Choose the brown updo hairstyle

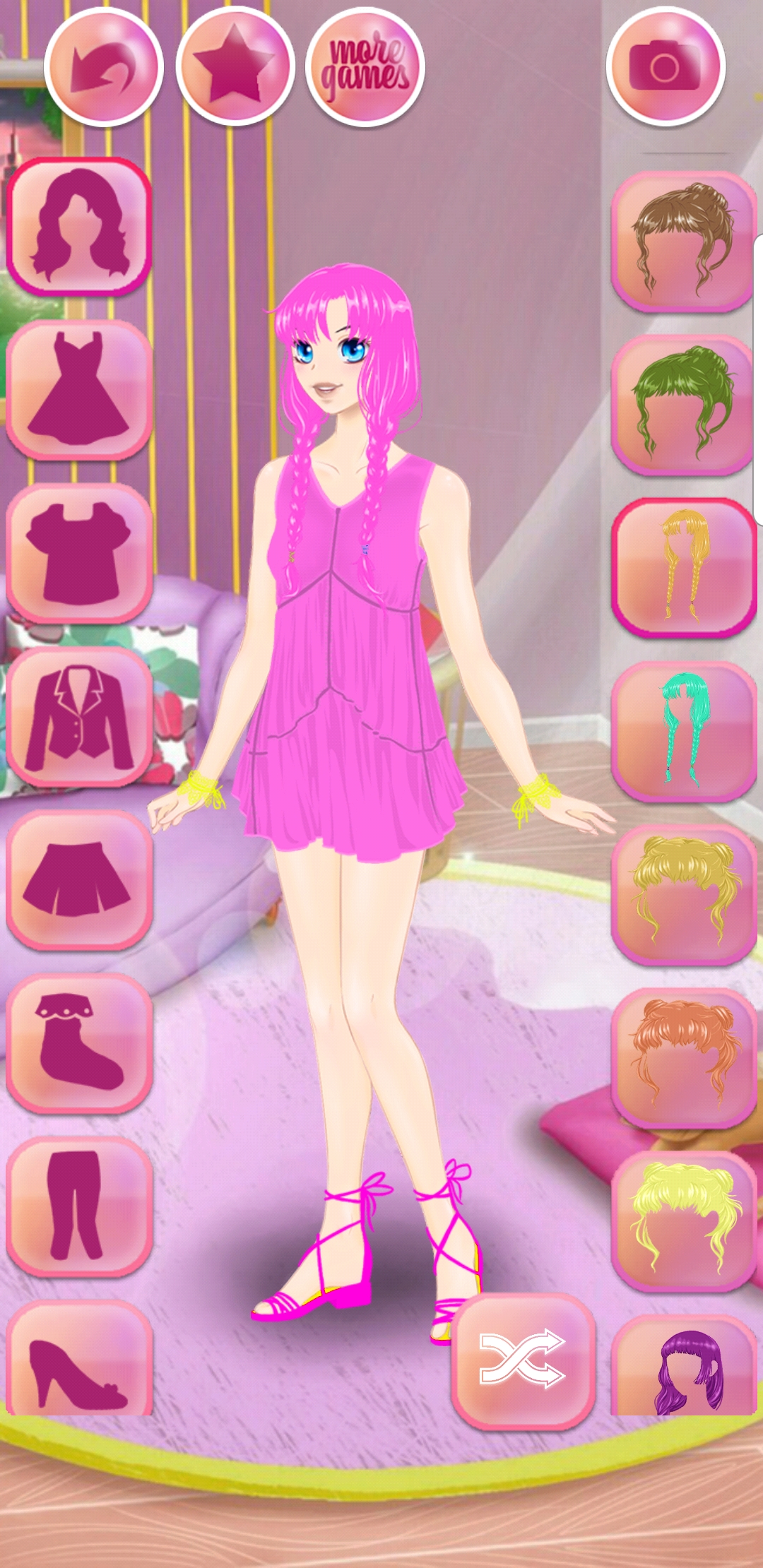(x=684, y=242)
